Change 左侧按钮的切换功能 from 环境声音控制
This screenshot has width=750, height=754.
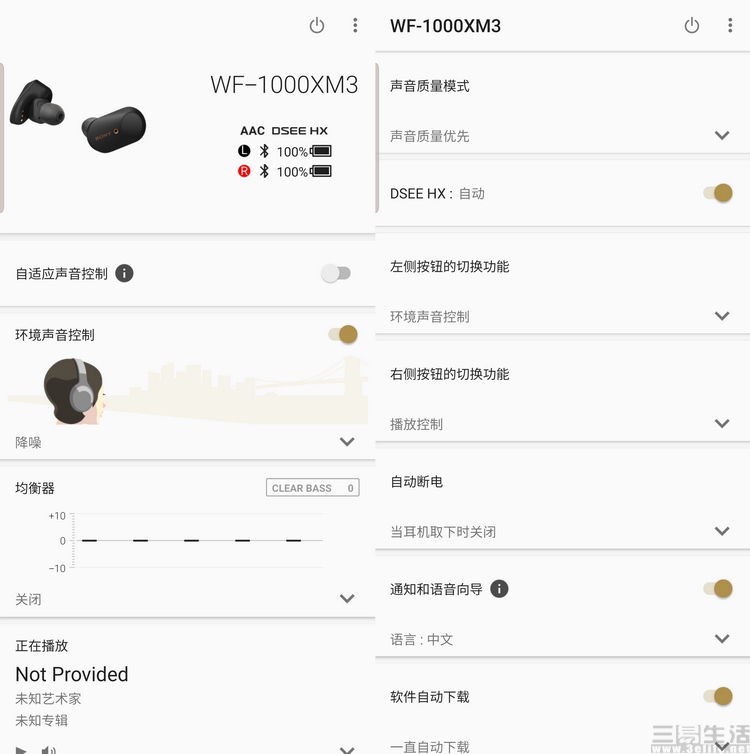tap(722, 316)
